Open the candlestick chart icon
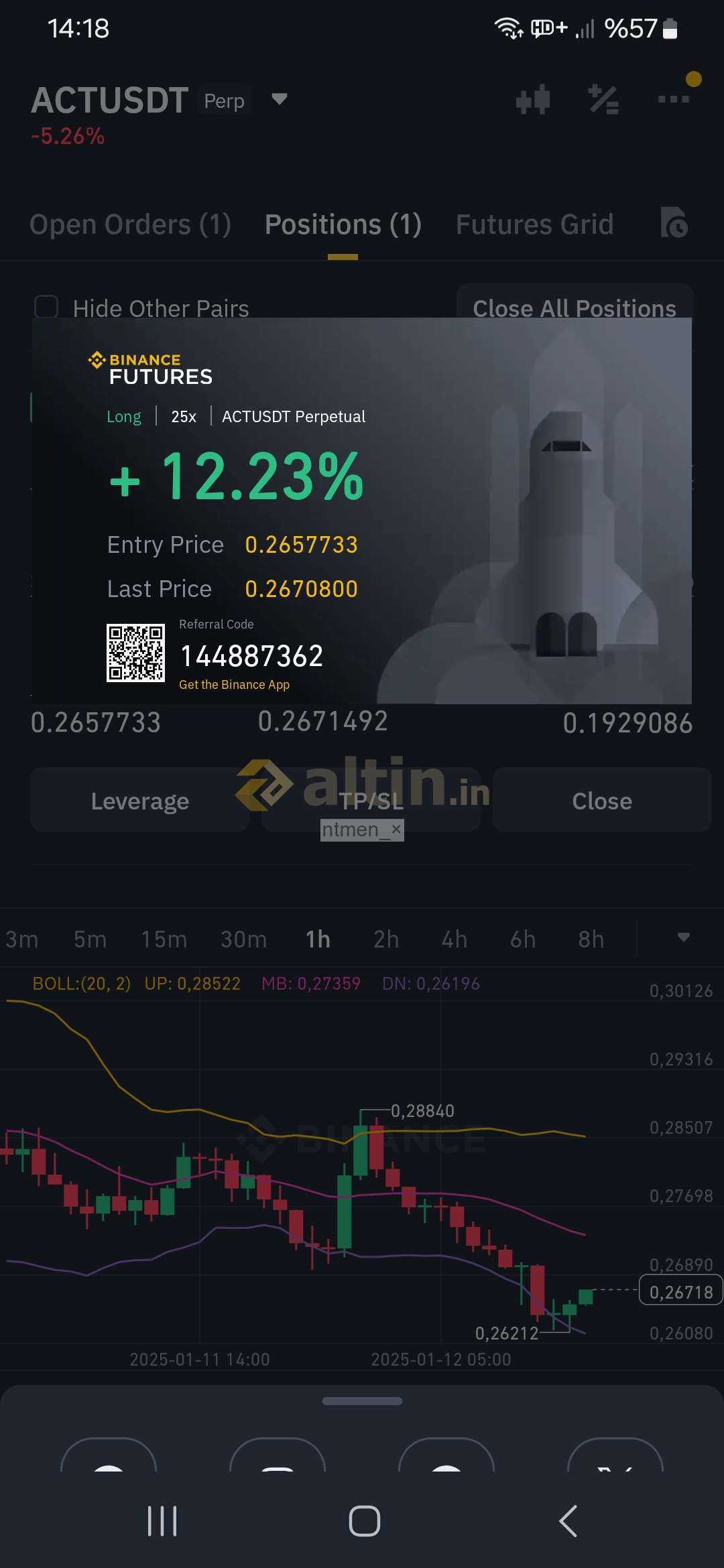This screenshot has width=724, height=1568. (x=533, y=100)
